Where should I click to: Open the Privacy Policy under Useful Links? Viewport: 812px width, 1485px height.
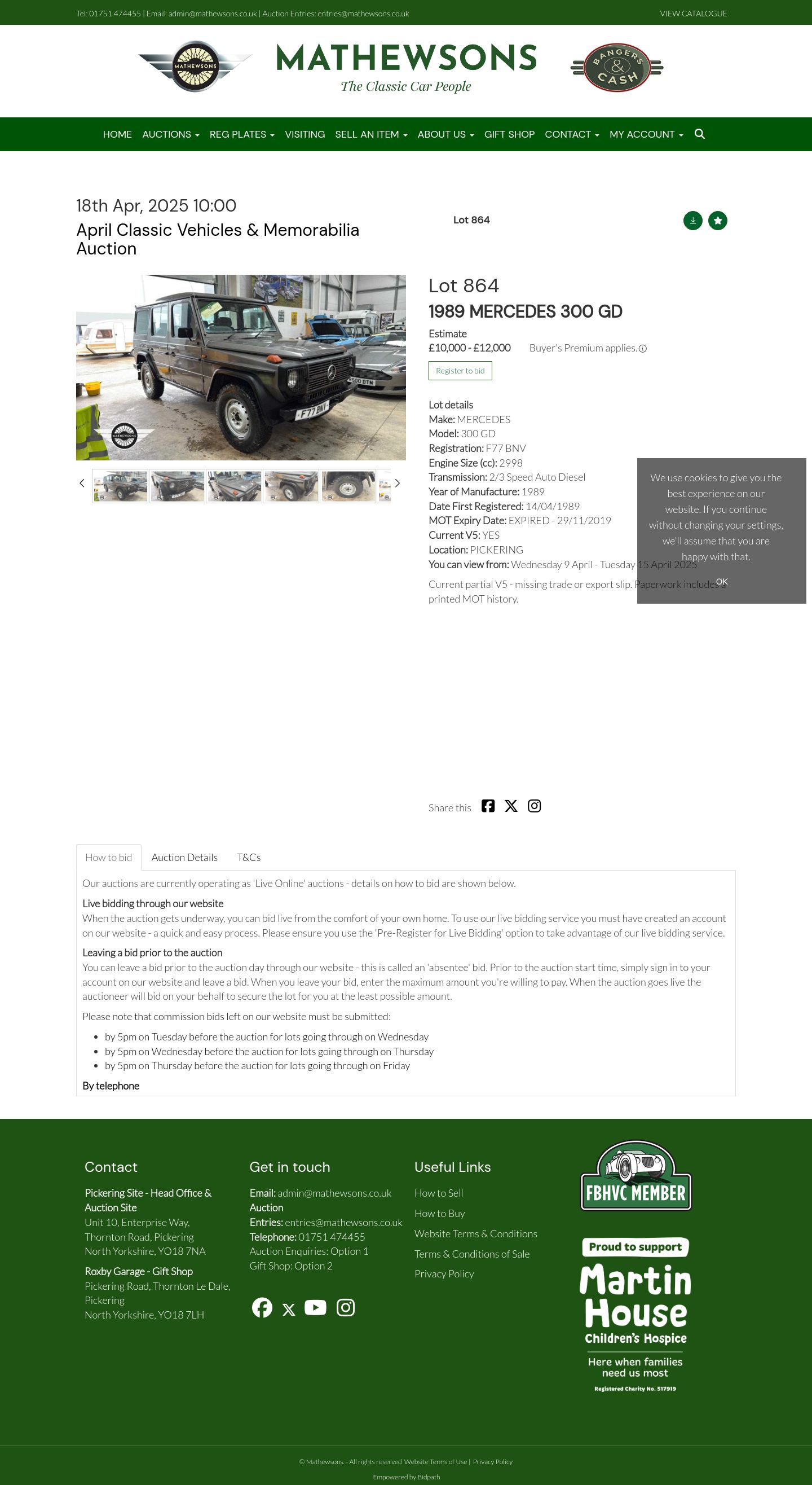[x=444, y=1273]
